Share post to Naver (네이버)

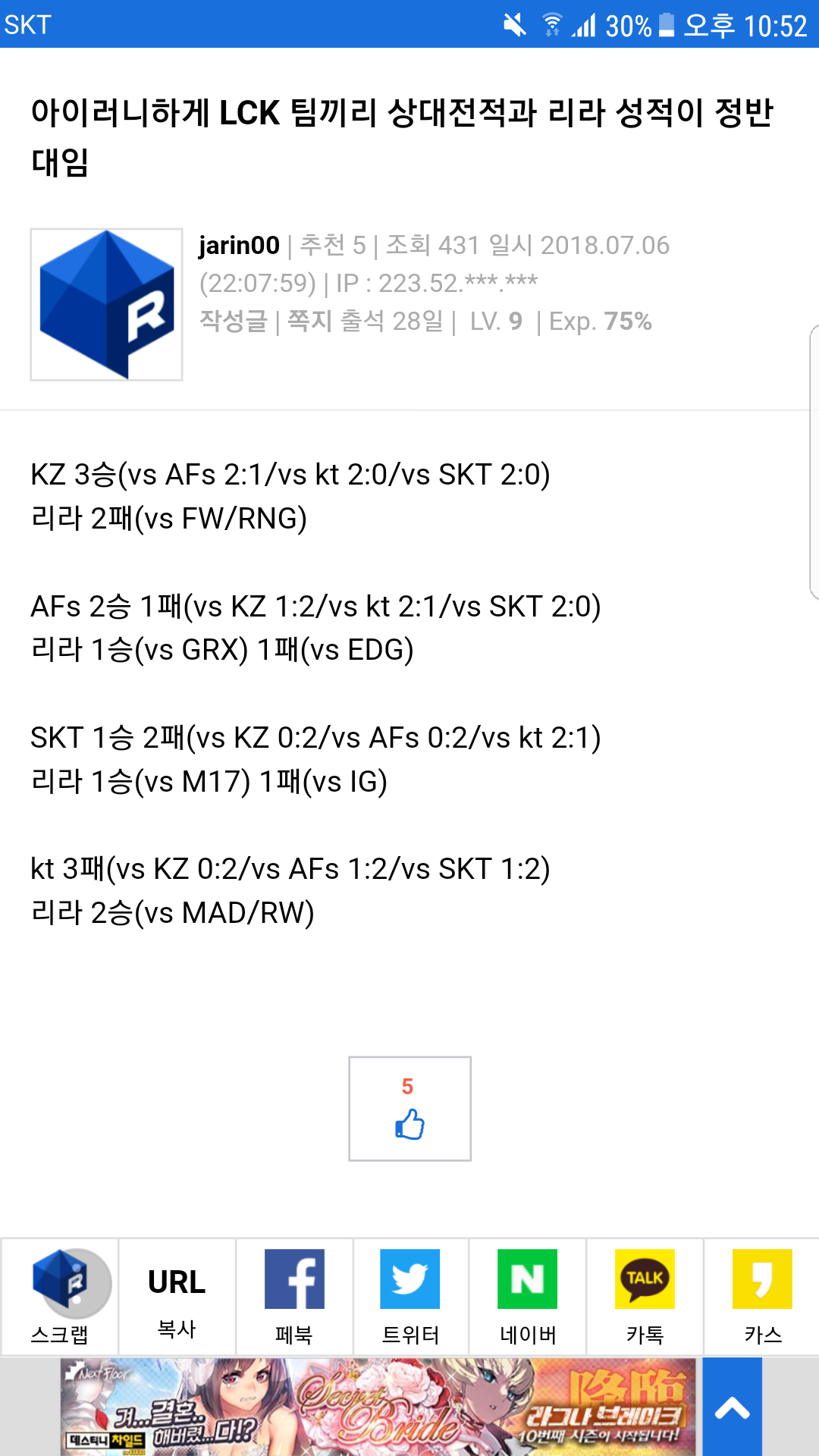[528, 1298]
